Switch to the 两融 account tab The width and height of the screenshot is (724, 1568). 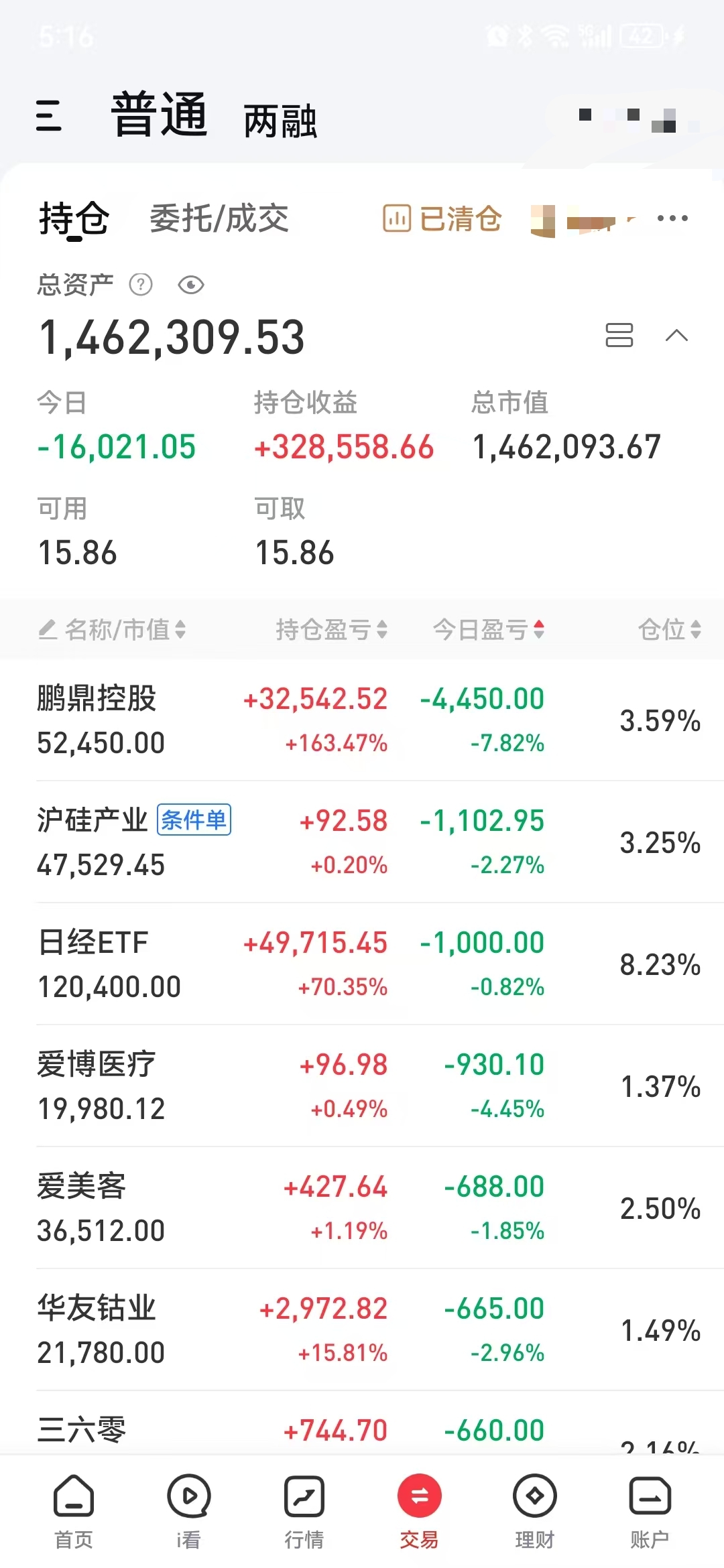click(x=280, y=121)
